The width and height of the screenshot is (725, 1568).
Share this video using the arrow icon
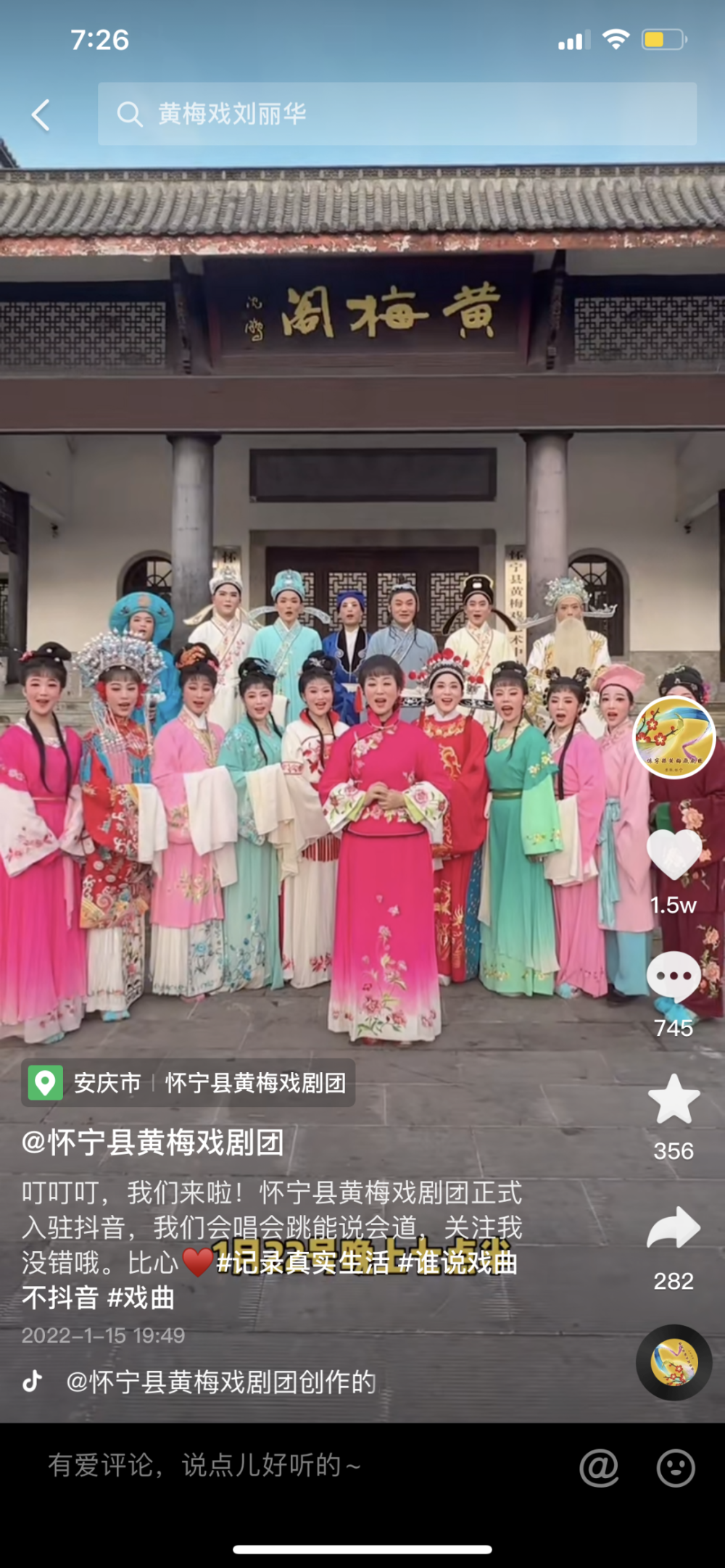pos(674,1228)
